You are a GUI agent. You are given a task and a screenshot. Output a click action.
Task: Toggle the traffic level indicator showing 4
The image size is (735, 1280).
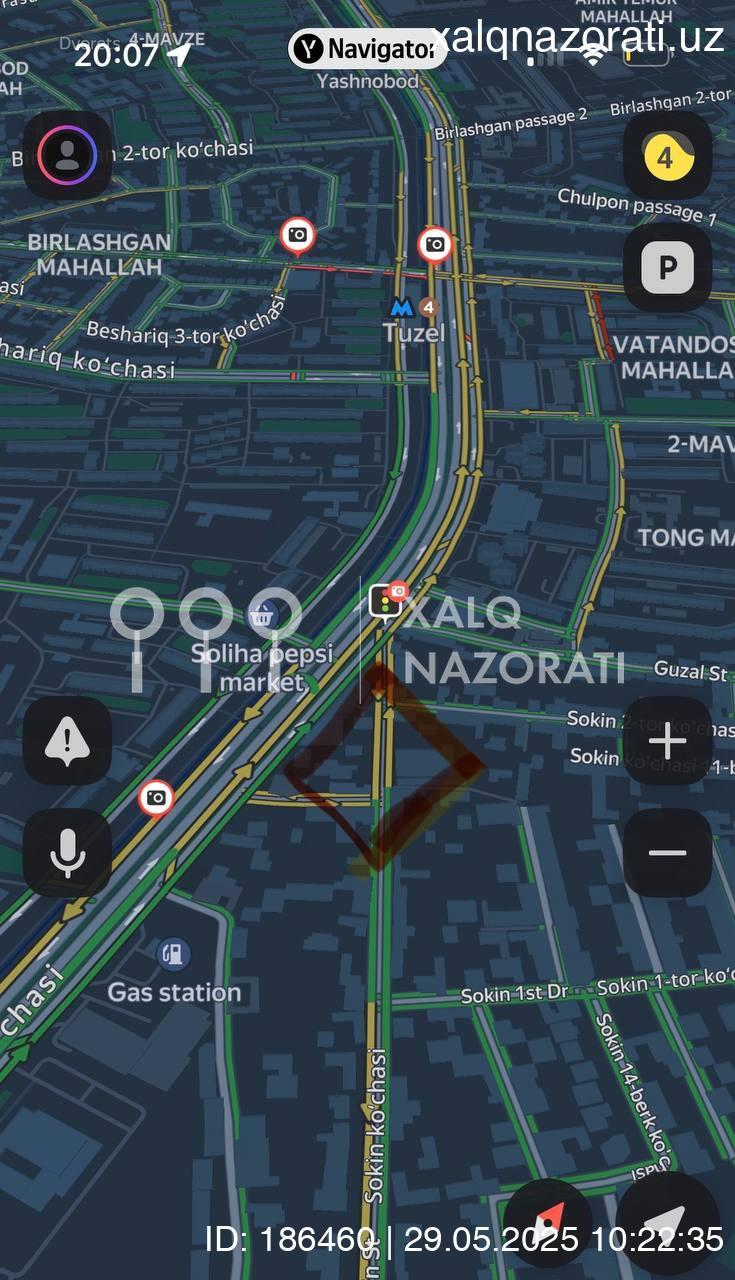point(667,157)
